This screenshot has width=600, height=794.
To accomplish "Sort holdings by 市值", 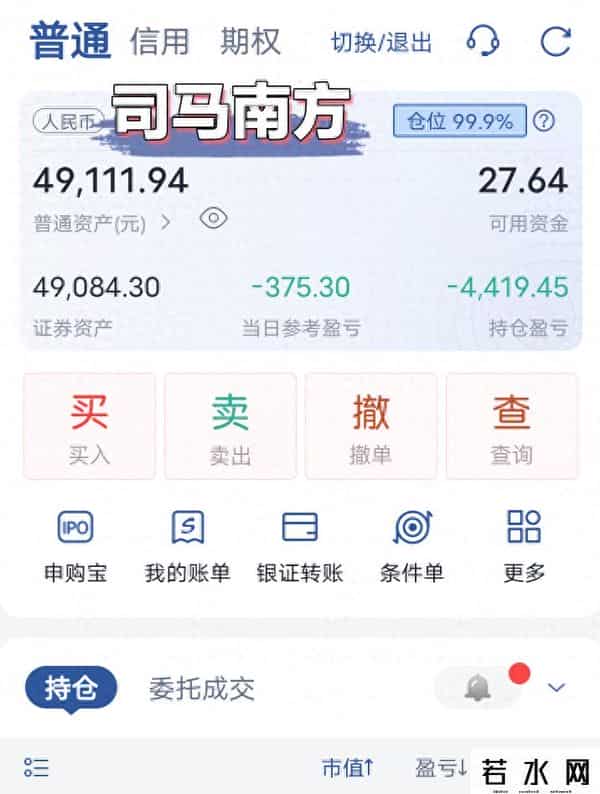I will pyautogui.click(x=348, y=767).
